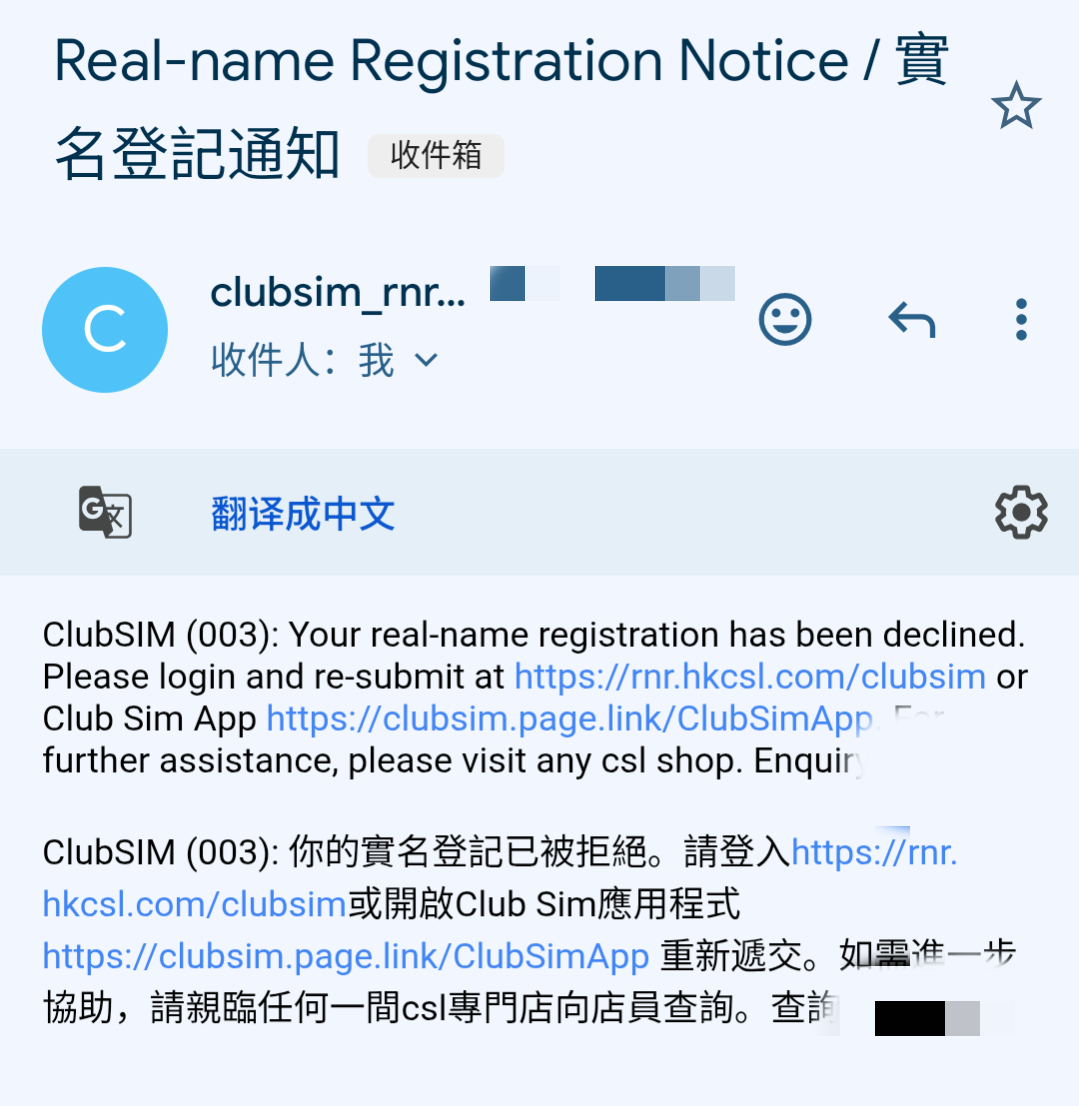The height and width of the screenshot is (1106, 1079).
Task: Tap 翻译成中文 to translate the email
Action: coord(303,514)
